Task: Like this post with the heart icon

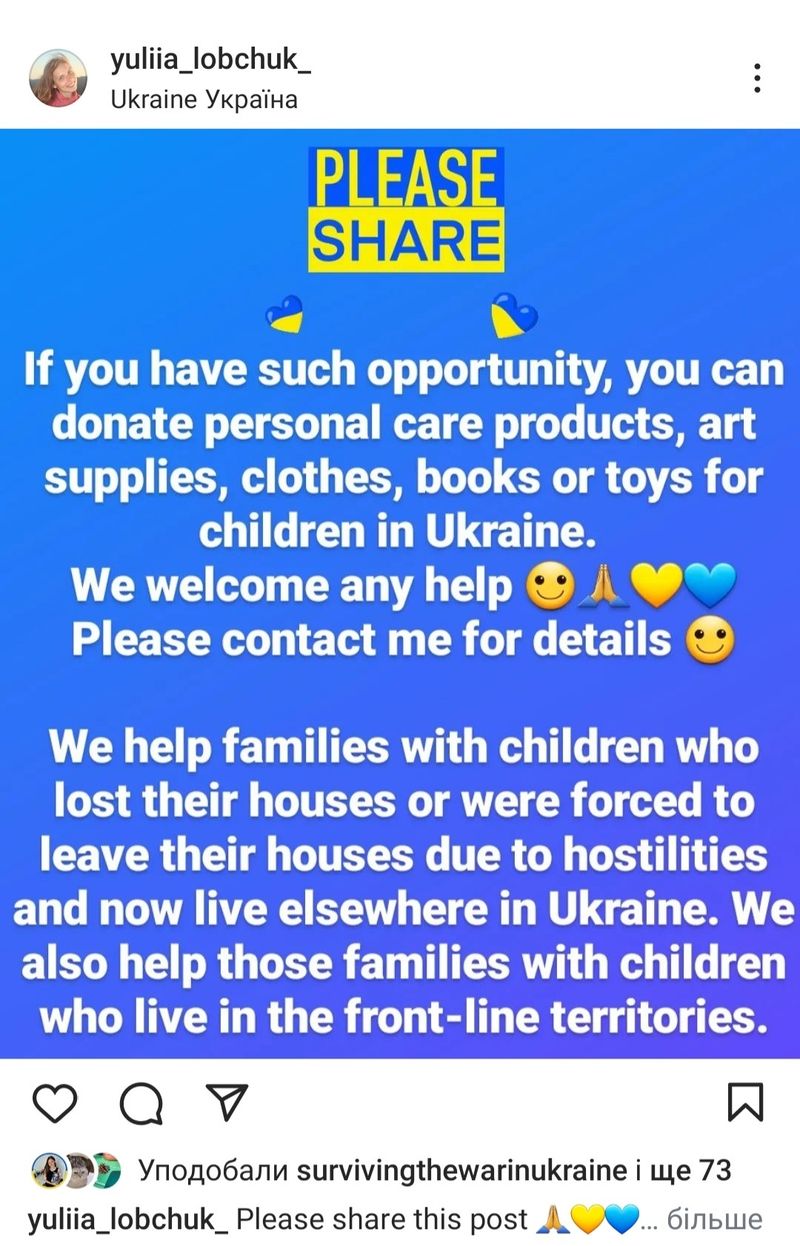Action: point(54,1103)
